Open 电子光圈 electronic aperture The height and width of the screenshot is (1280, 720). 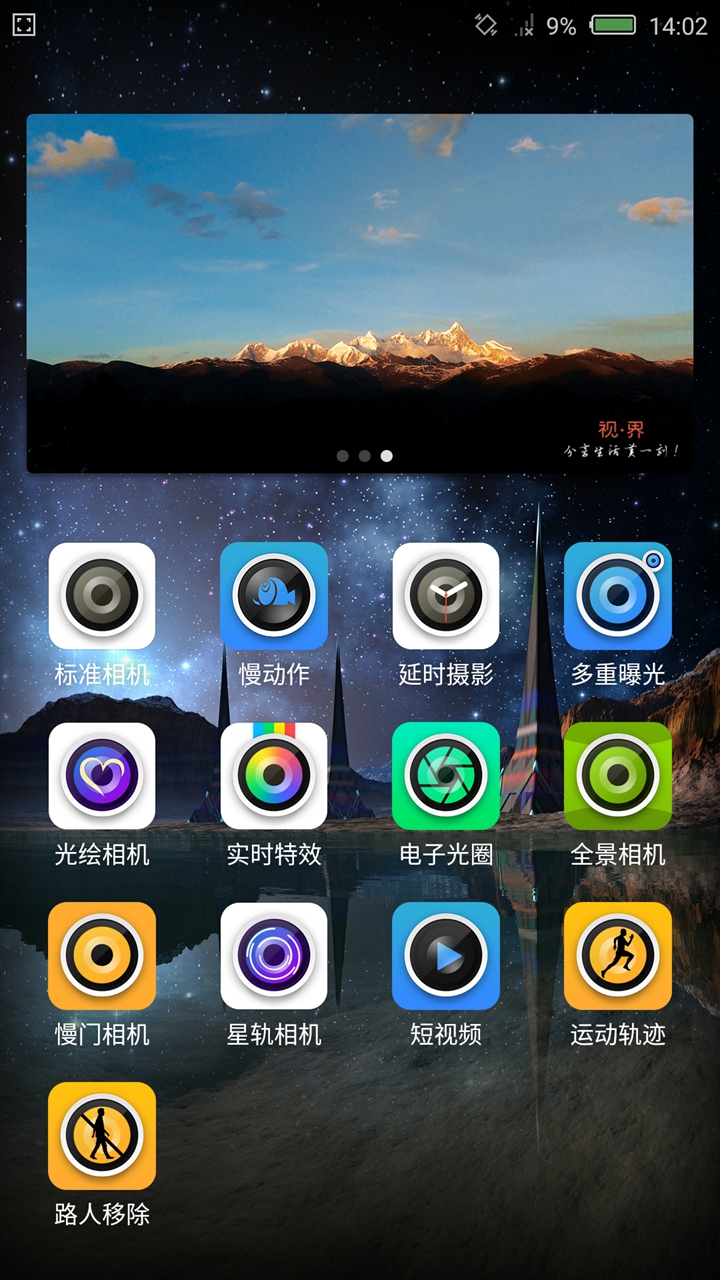click(446, 776)
